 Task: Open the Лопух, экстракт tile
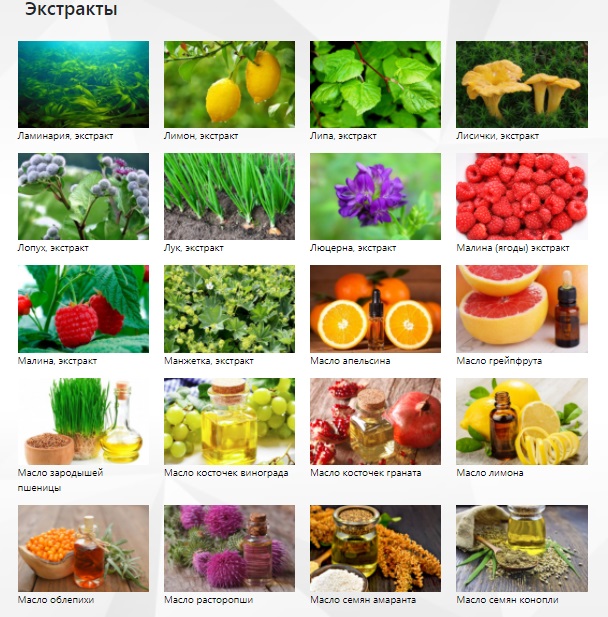[83, 196]
